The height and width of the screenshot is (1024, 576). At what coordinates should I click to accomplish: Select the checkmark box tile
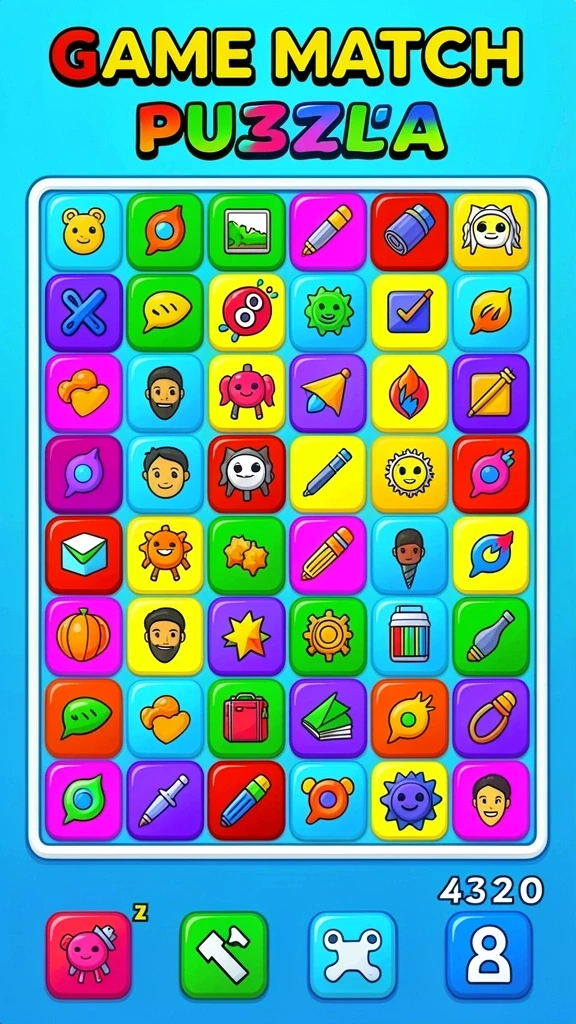point(409,312)
